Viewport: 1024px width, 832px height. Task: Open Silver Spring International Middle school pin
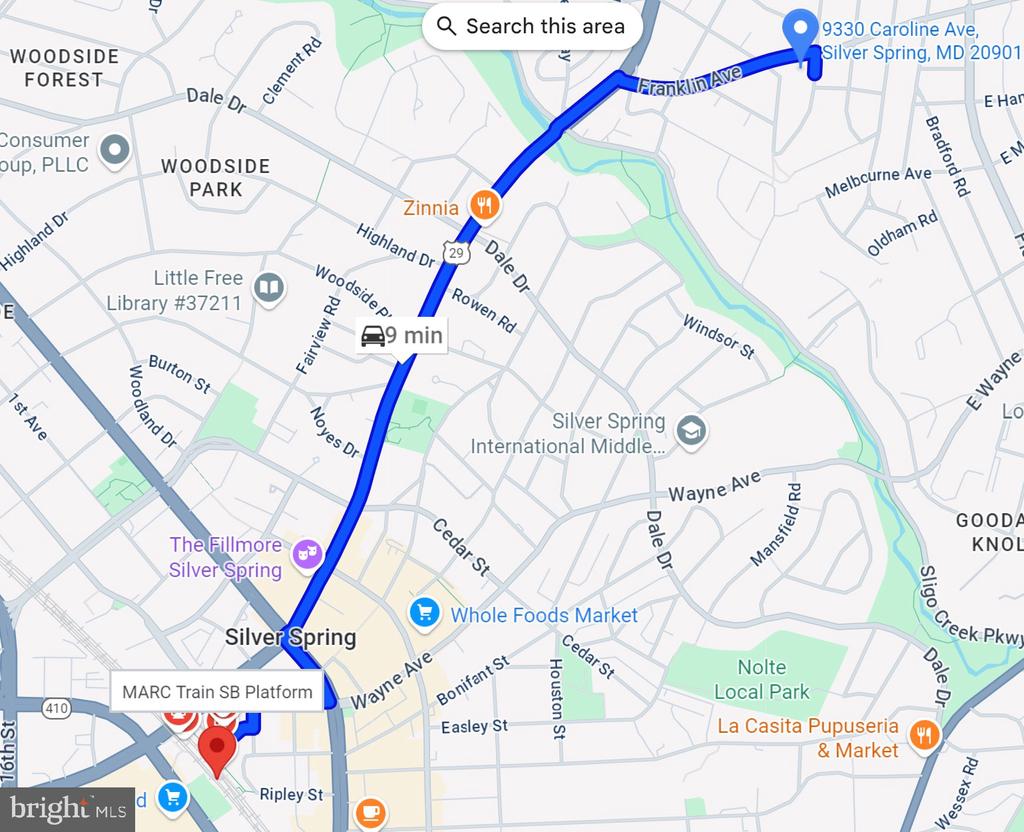(x=690, y=432)
